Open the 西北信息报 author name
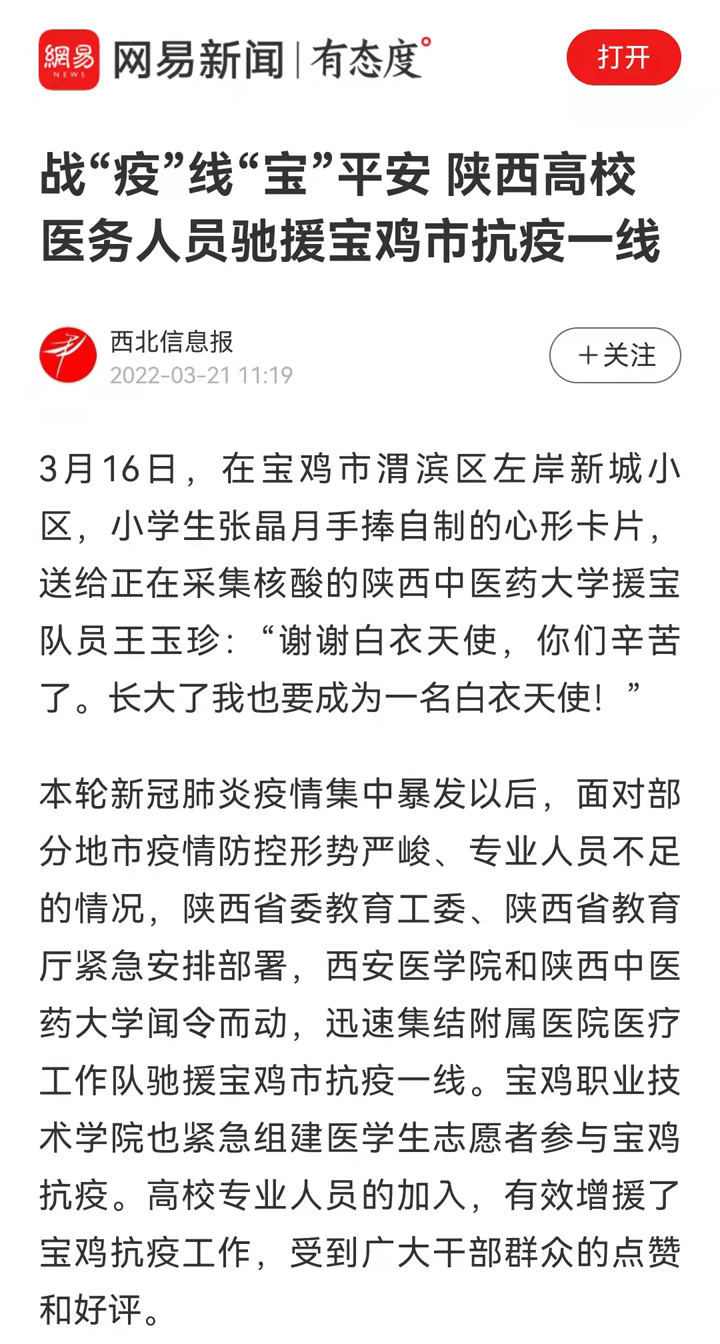720x1344 pixels. [171, 342]
